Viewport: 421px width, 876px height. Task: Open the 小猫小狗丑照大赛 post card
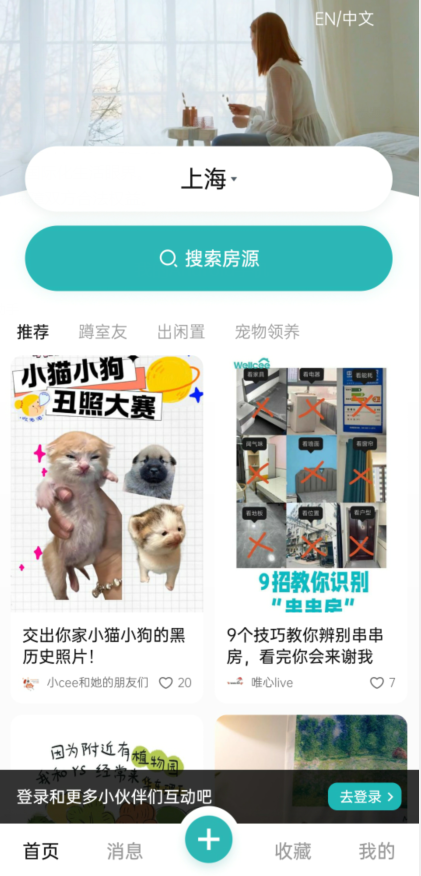pyautogui.click(x=107, y=529)
